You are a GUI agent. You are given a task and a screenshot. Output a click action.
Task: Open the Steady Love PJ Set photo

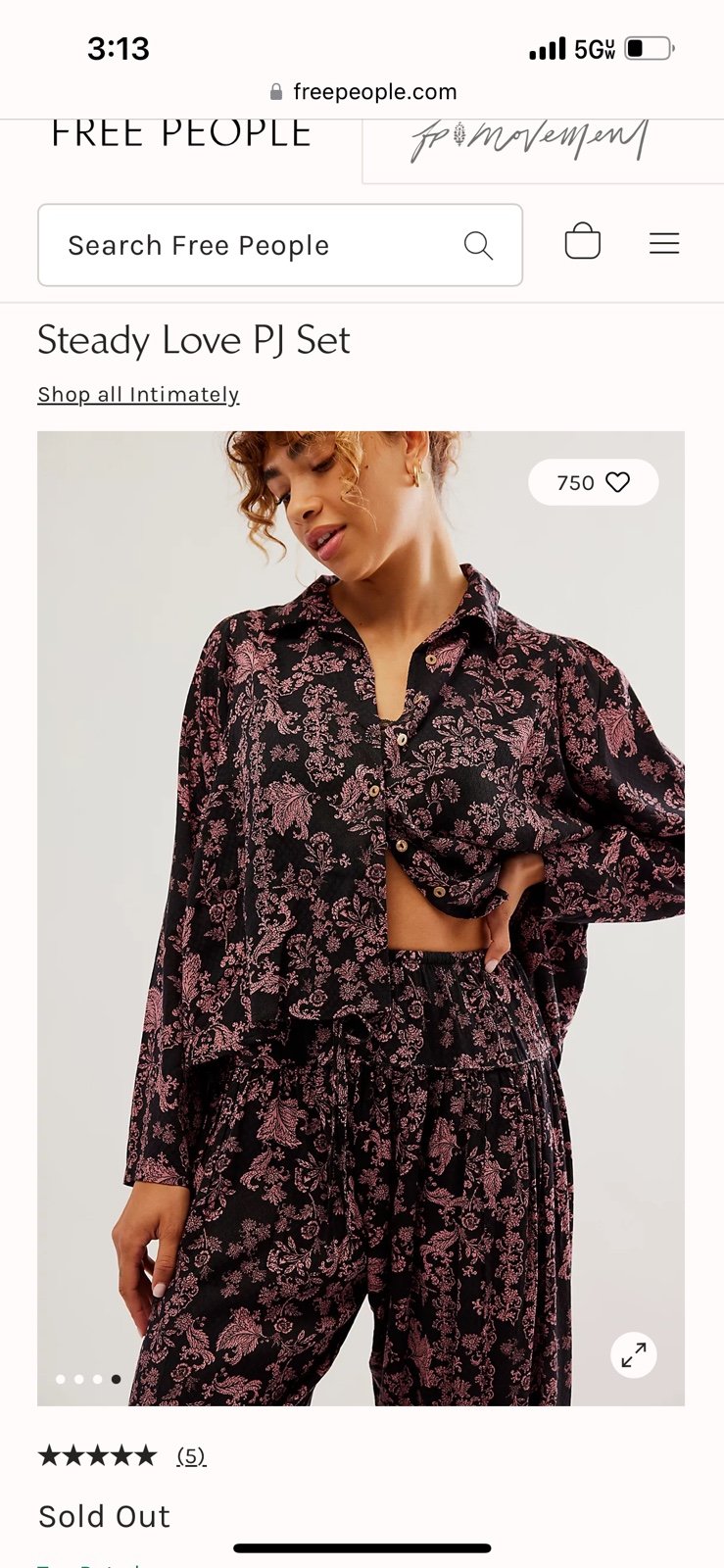(361, 918)
